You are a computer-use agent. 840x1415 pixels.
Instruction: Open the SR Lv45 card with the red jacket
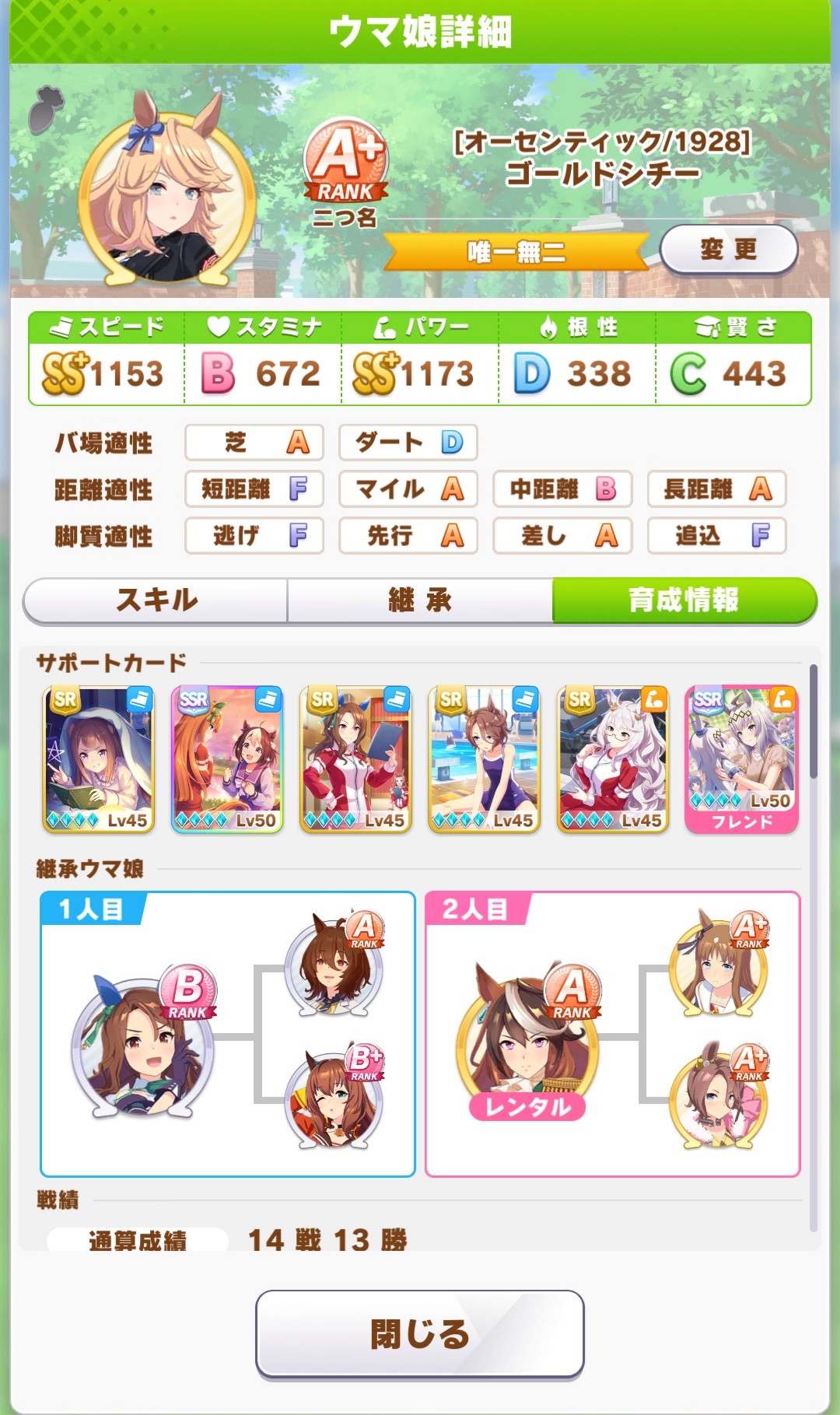point(355,758)
